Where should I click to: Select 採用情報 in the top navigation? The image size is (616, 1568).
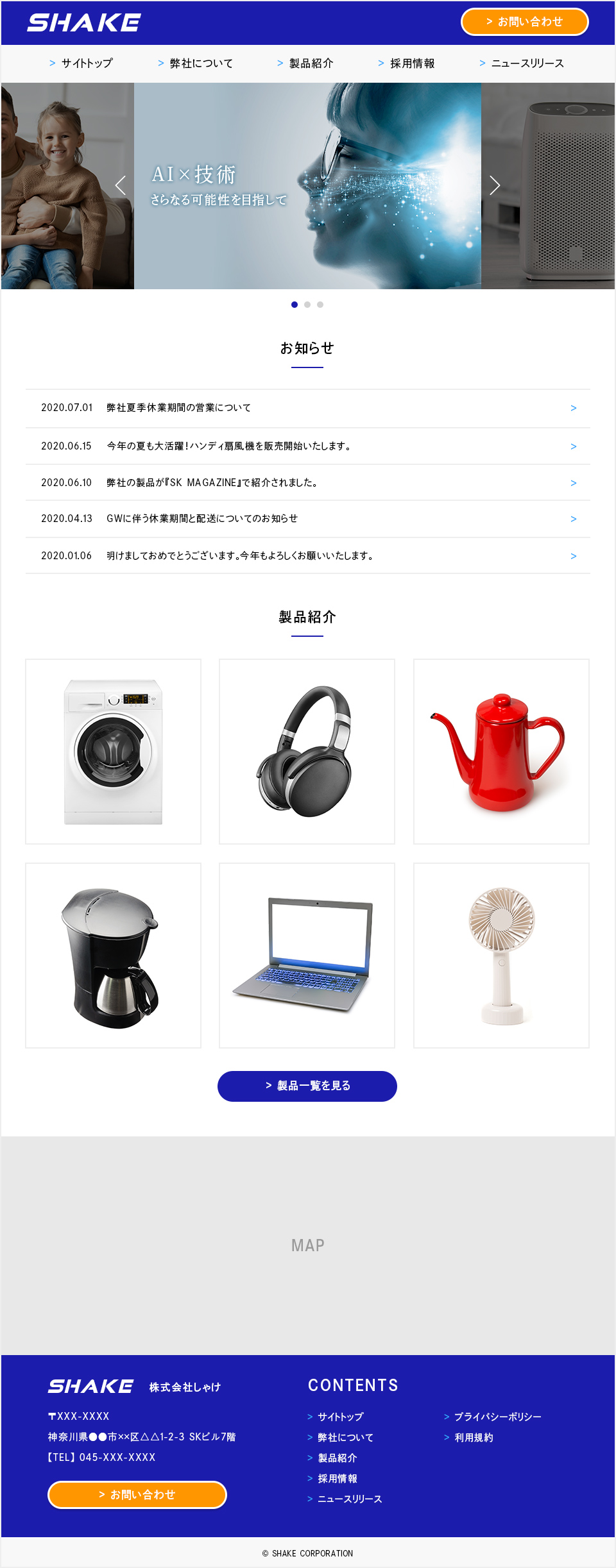[x=407, y=63]
